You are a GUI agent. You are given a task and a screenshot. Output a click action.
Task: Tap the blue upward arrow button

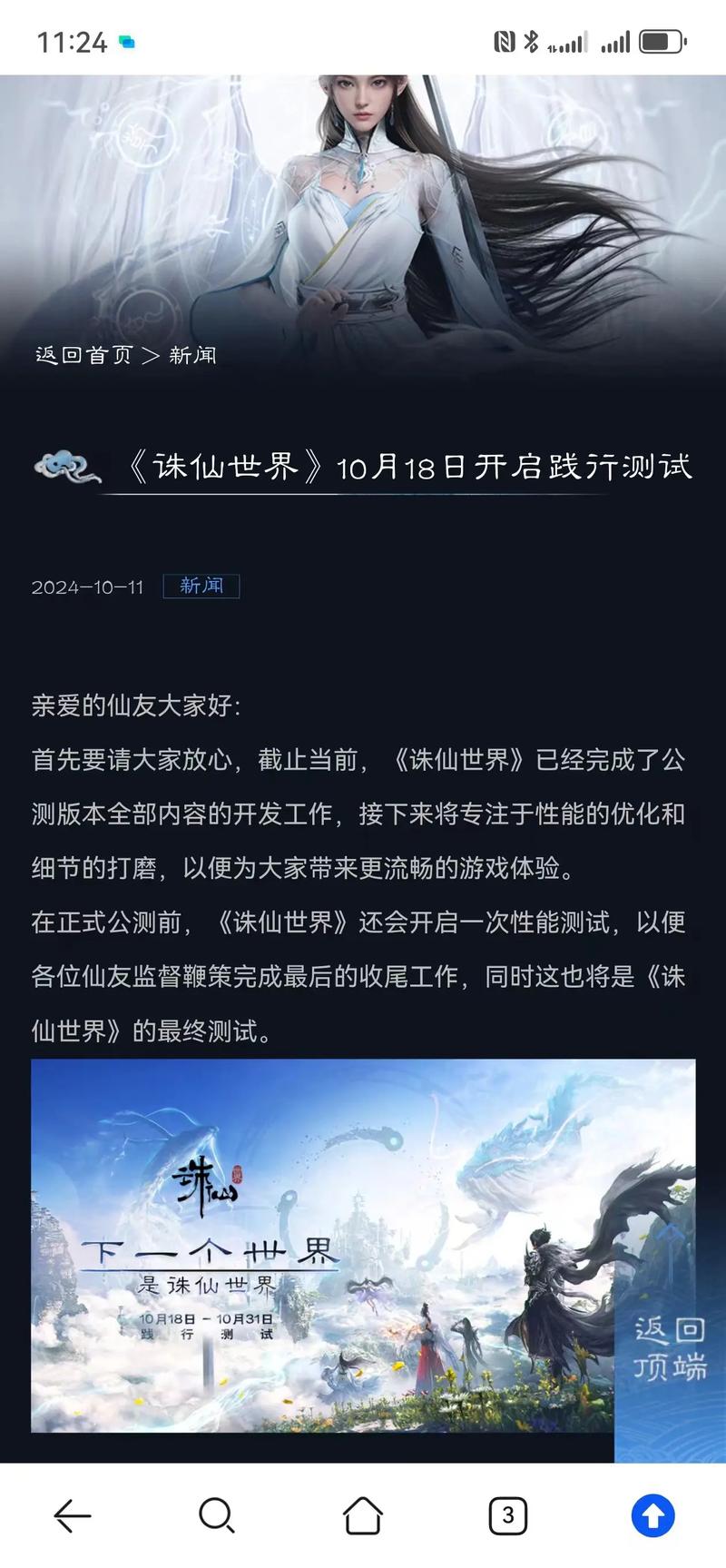(x=653, y=1515)
